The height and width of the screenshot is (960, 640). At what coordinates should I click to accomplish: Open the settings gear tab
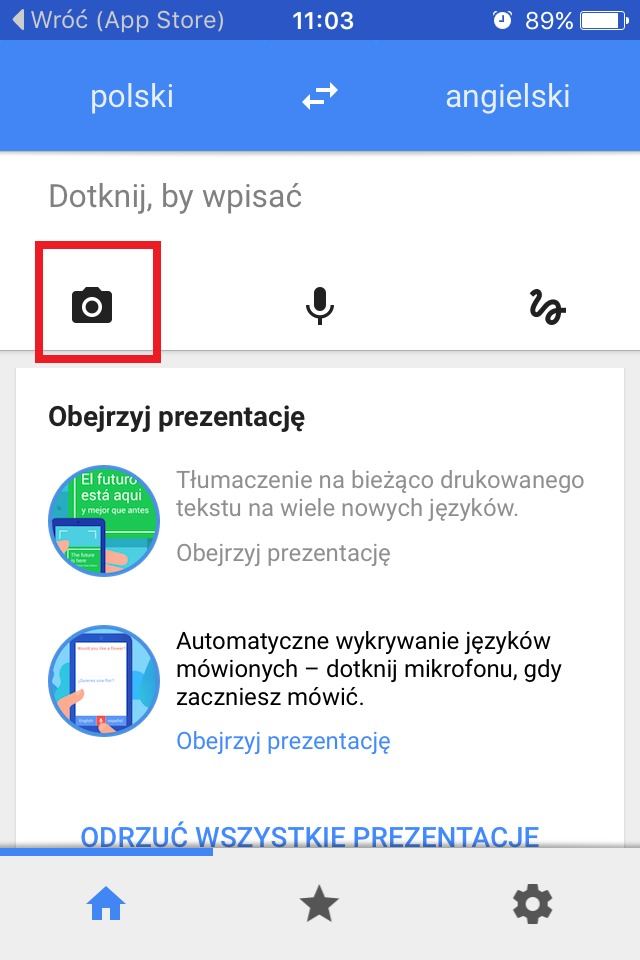pyautogui.click(x=532, y=905)
